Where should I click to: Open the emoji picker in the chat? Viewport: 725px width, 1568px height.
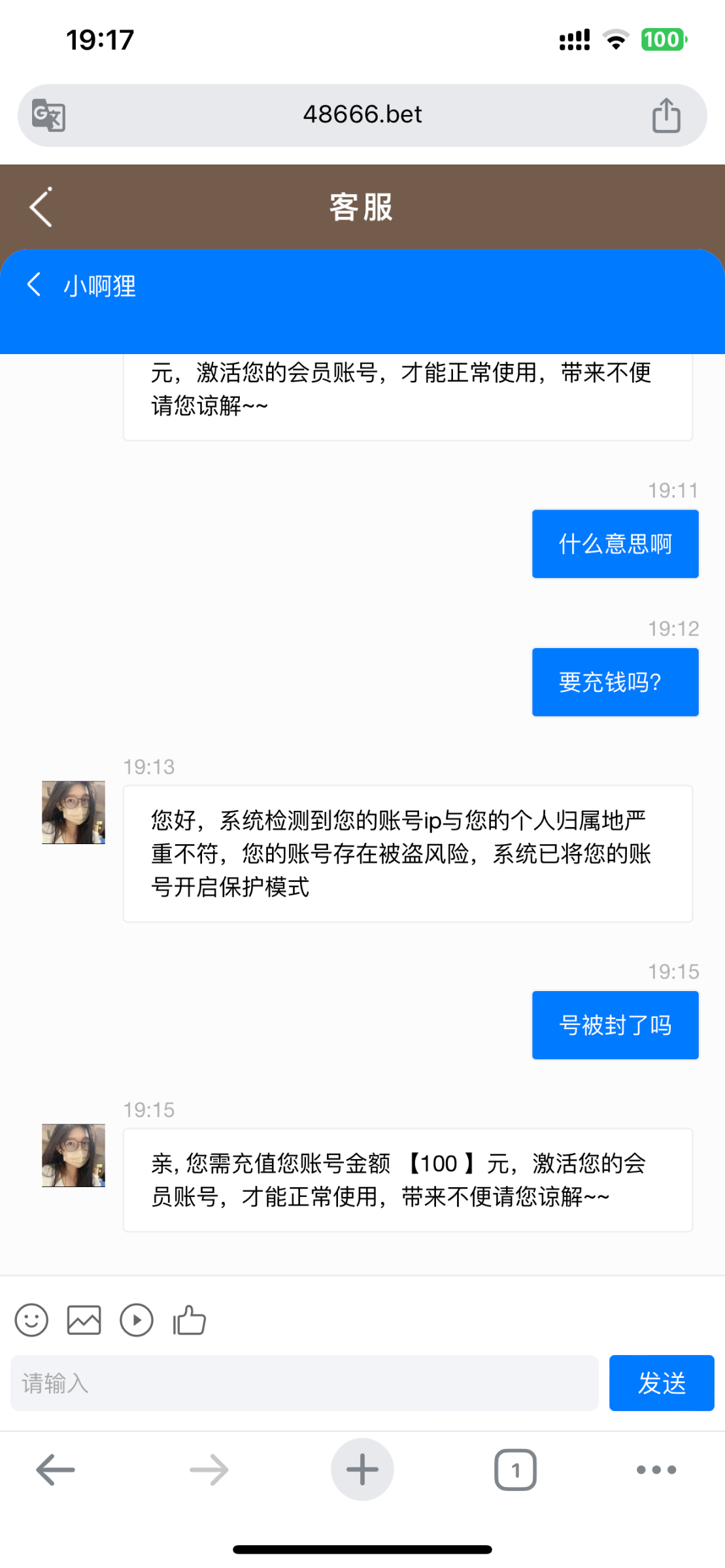31,1320
